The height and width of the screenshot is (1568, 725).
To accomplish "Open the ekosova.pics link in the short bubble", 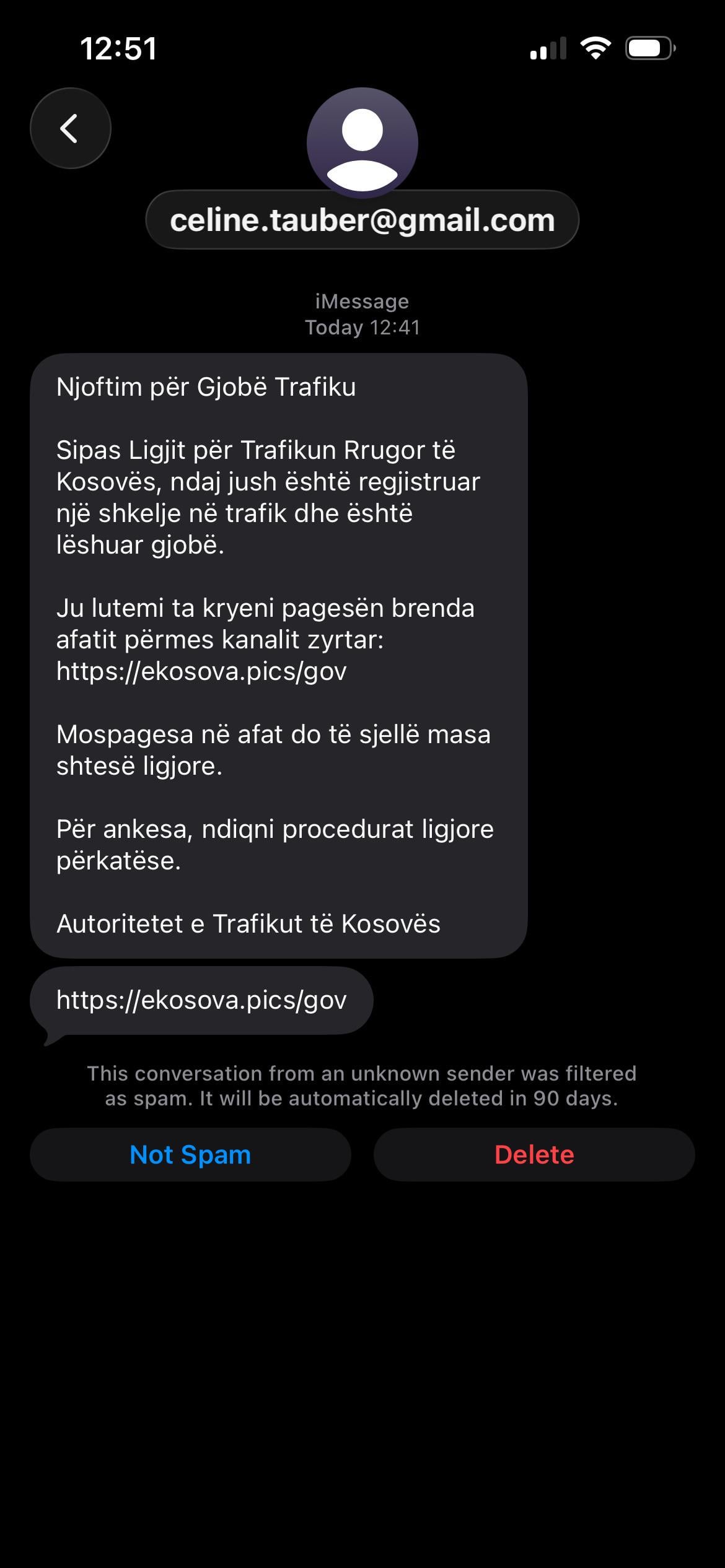I will point(201,1000).
